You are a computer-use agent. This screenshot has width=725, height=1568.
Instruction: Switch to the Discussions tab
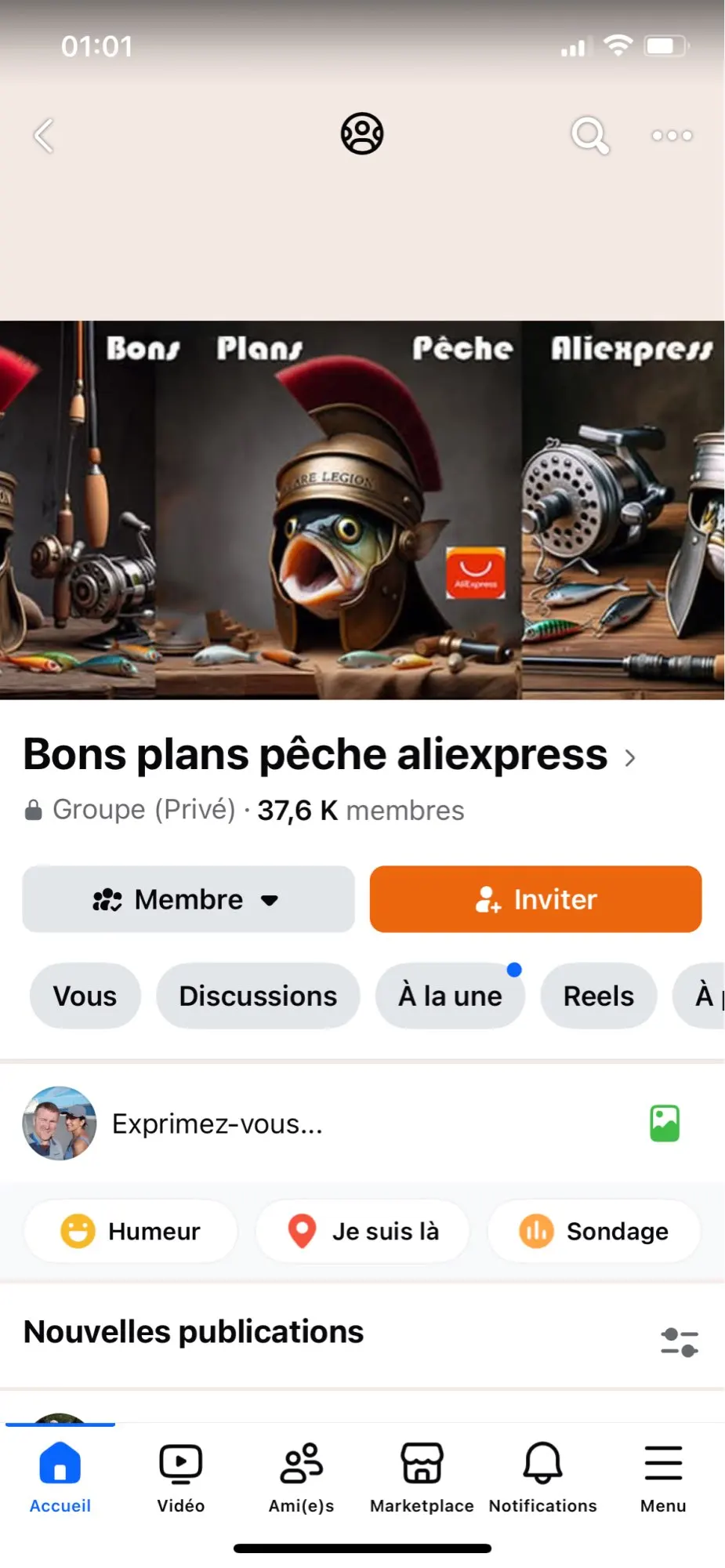pyautogui.click(x=258, y=996)
